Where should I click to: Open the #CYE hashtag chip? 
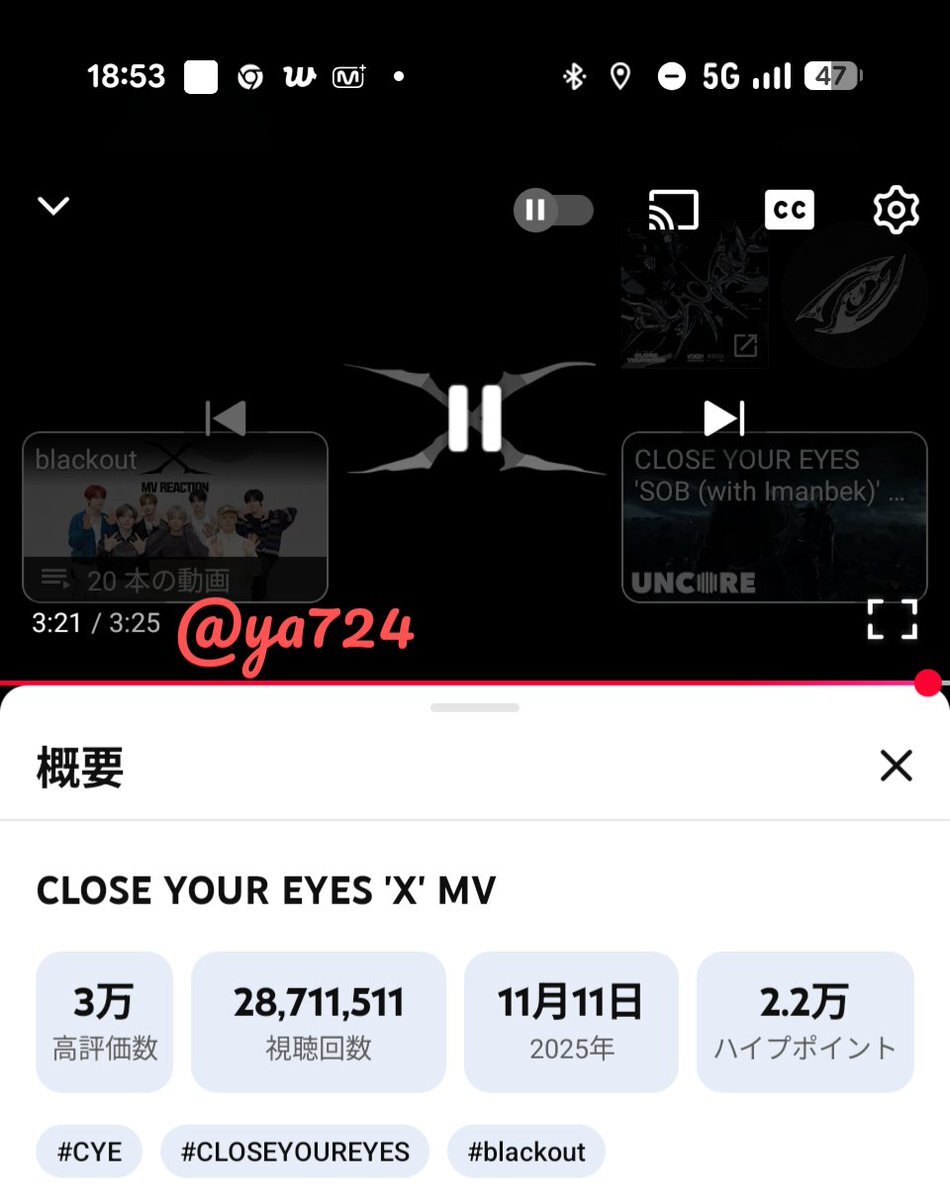[x=89, y=1152]
